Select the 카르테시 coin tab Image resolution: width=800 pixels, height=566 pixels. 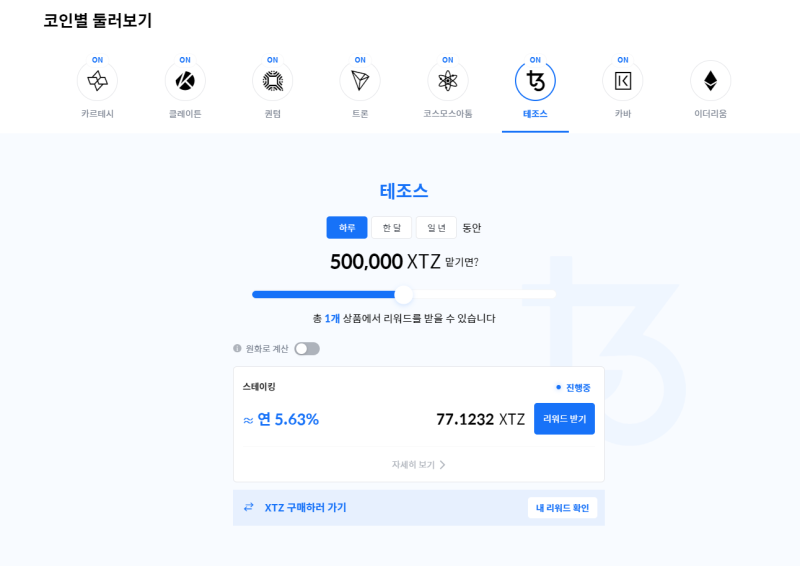(x=97, y=81)
